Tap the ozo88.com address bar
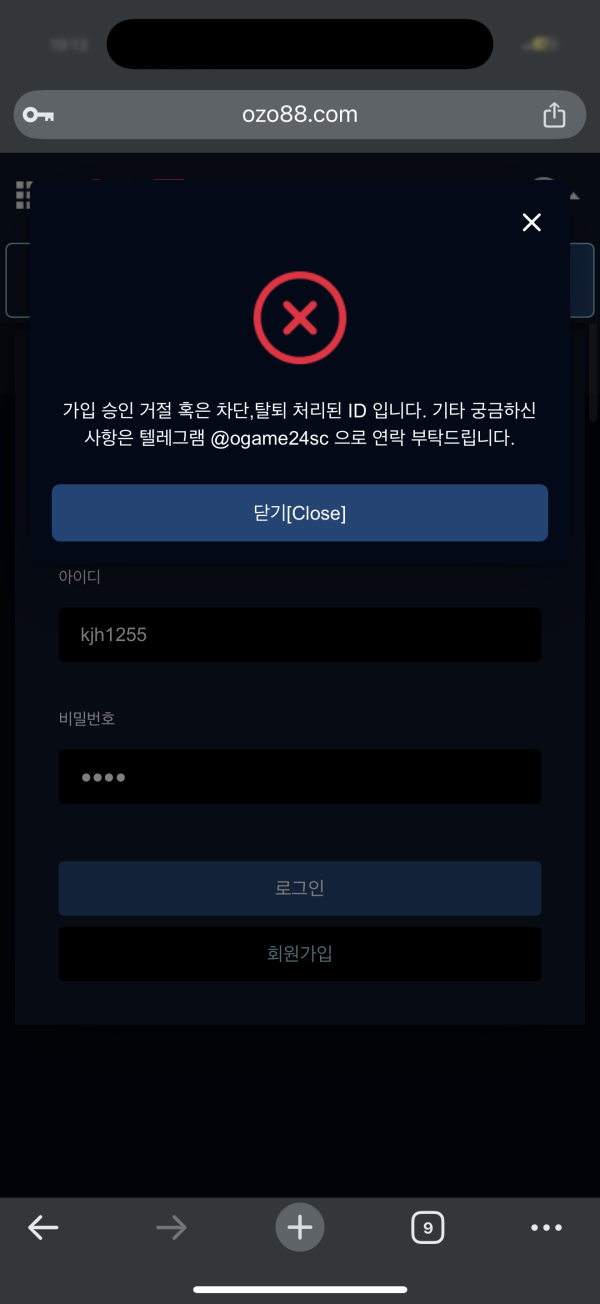The height and width of the screenshot is (1304, 600). (x=299, y=115)
